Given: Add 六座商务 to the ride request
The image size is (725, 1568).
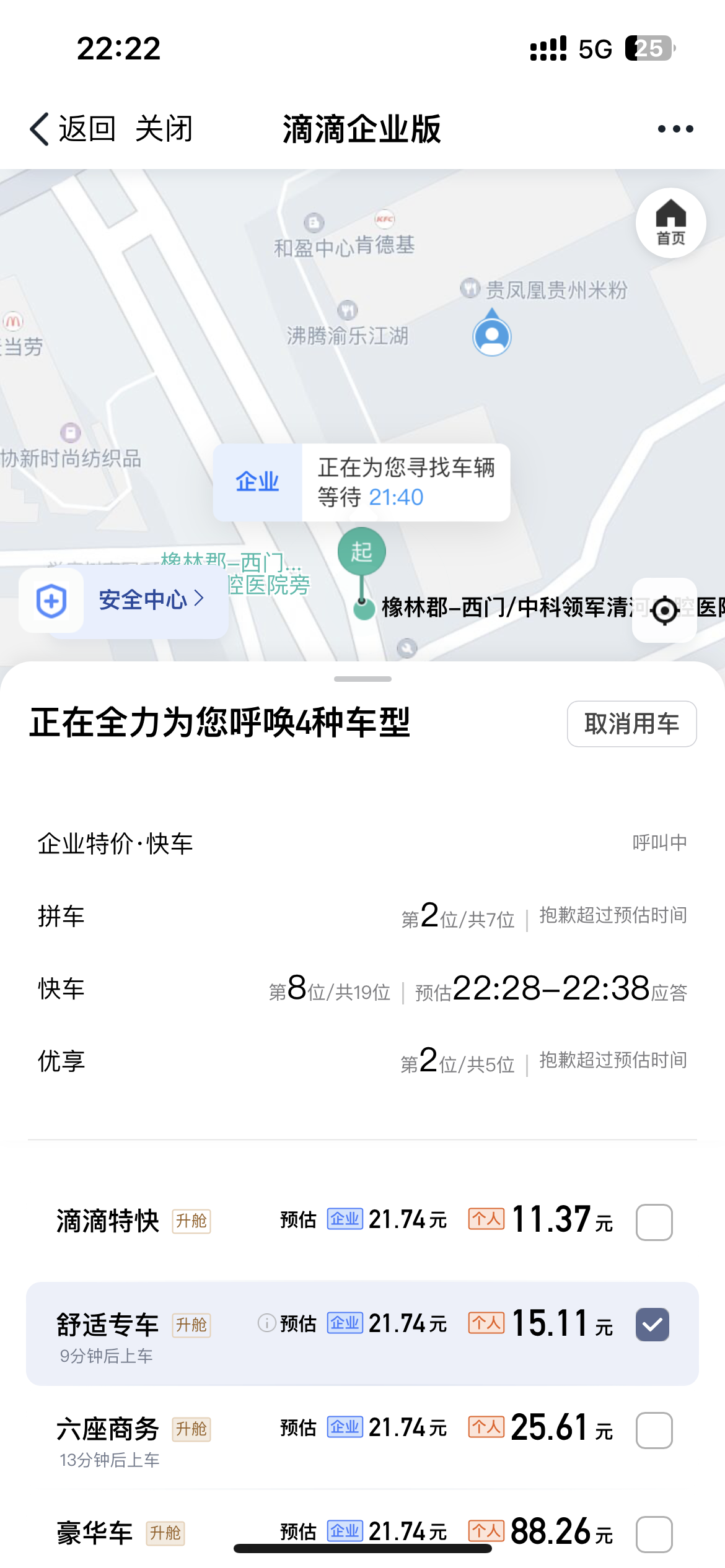Looking at the screenshot, I should (x=654, y=1430).
